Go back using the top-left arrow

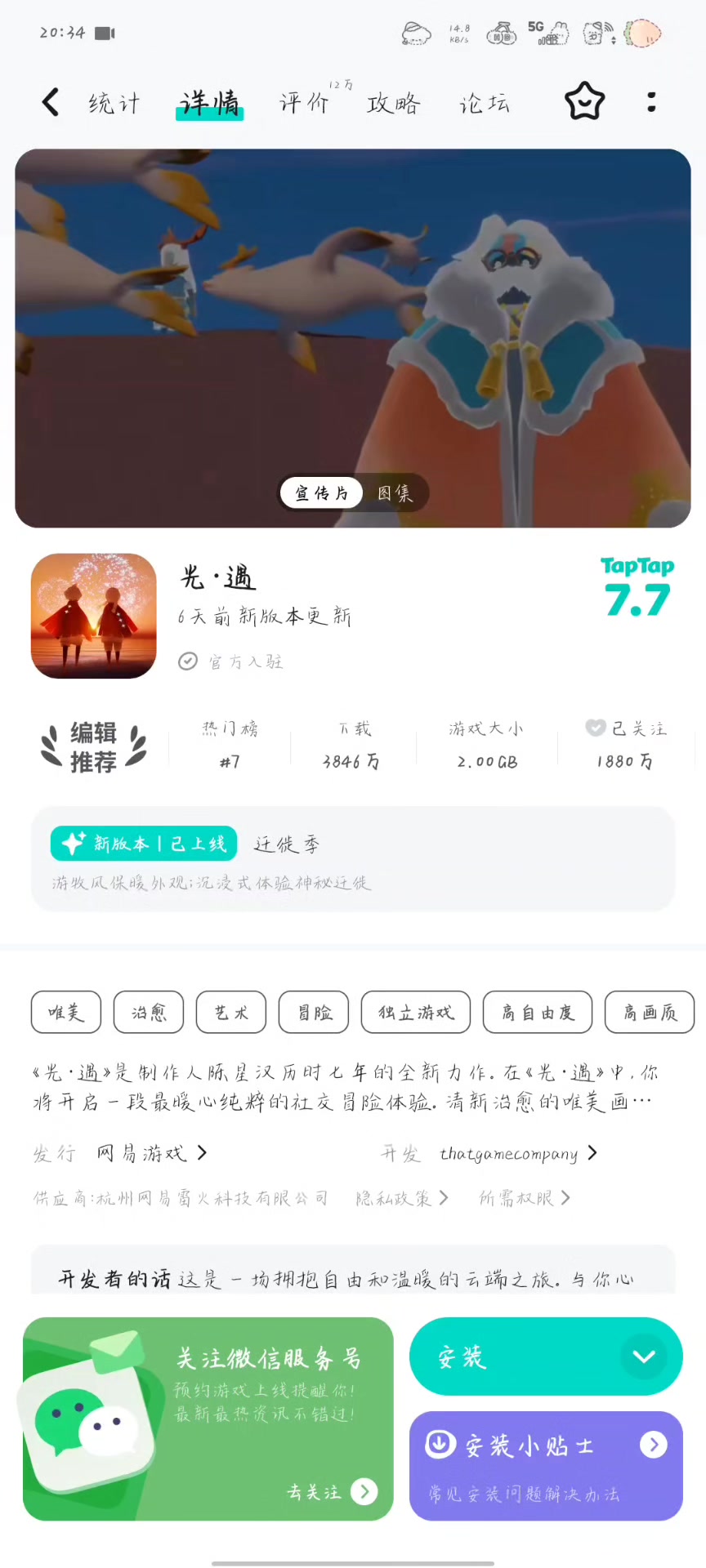[x=51, y=103]
